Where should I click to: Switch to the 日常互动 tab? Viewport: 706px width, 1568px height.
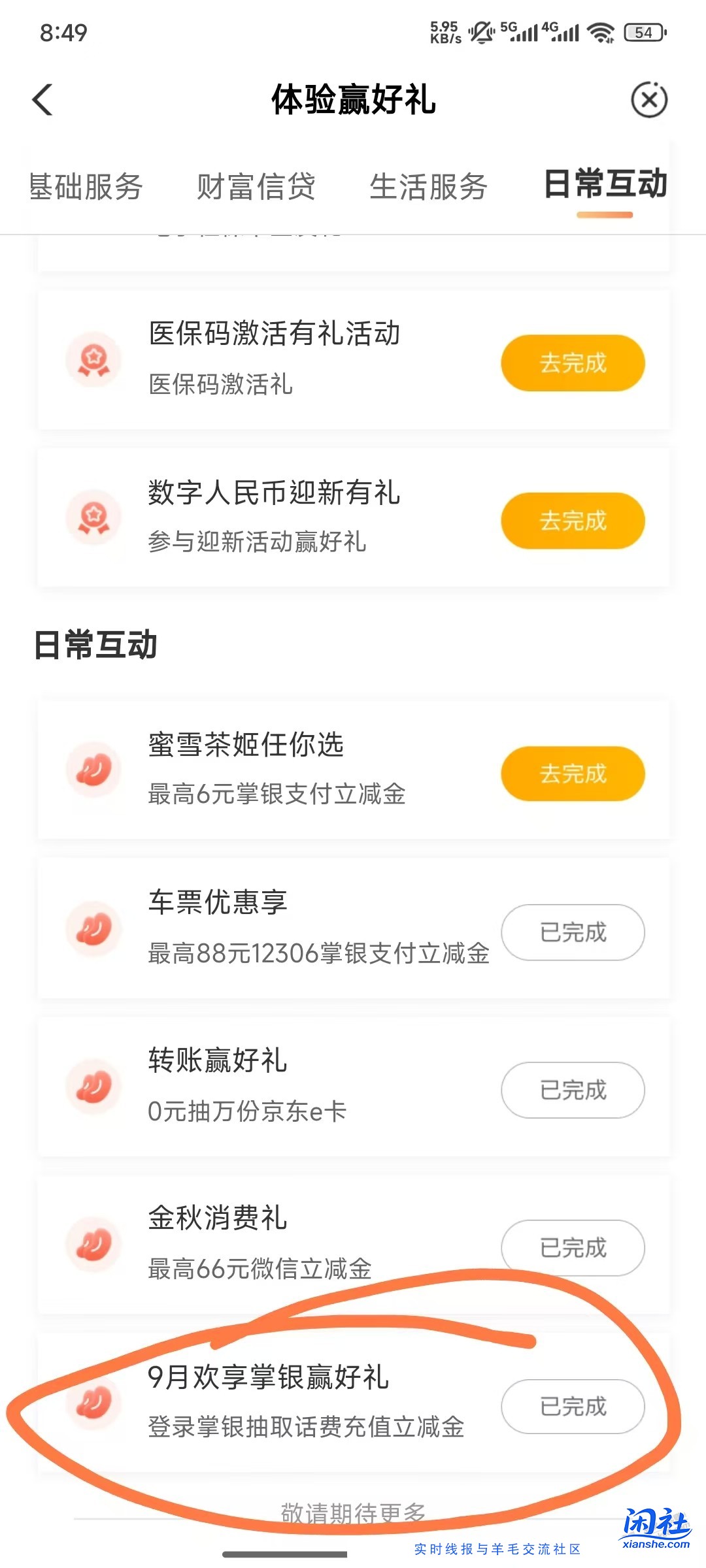pos(605,186)
